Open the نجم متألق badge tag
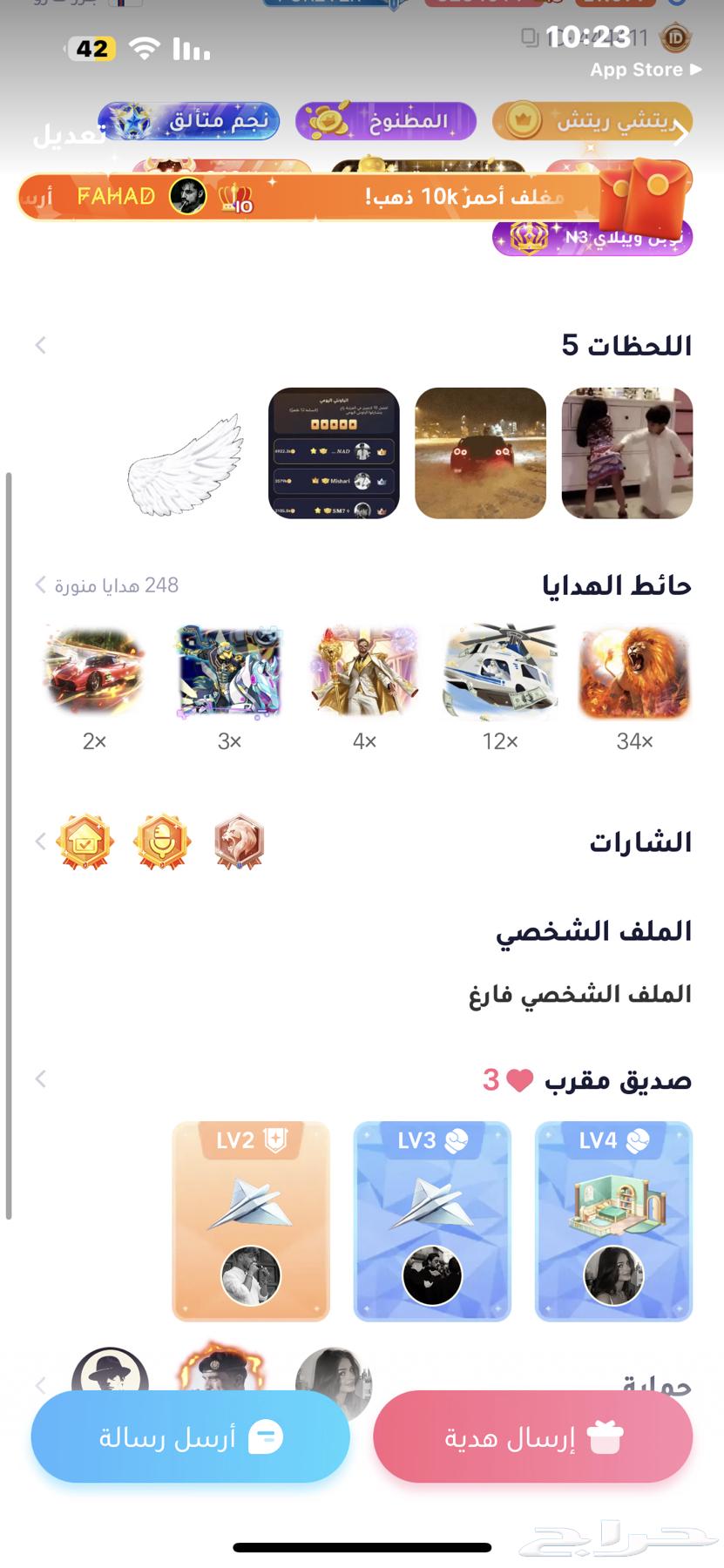The width and height of the screenshot is (724, 1568). tap(189, 121)
